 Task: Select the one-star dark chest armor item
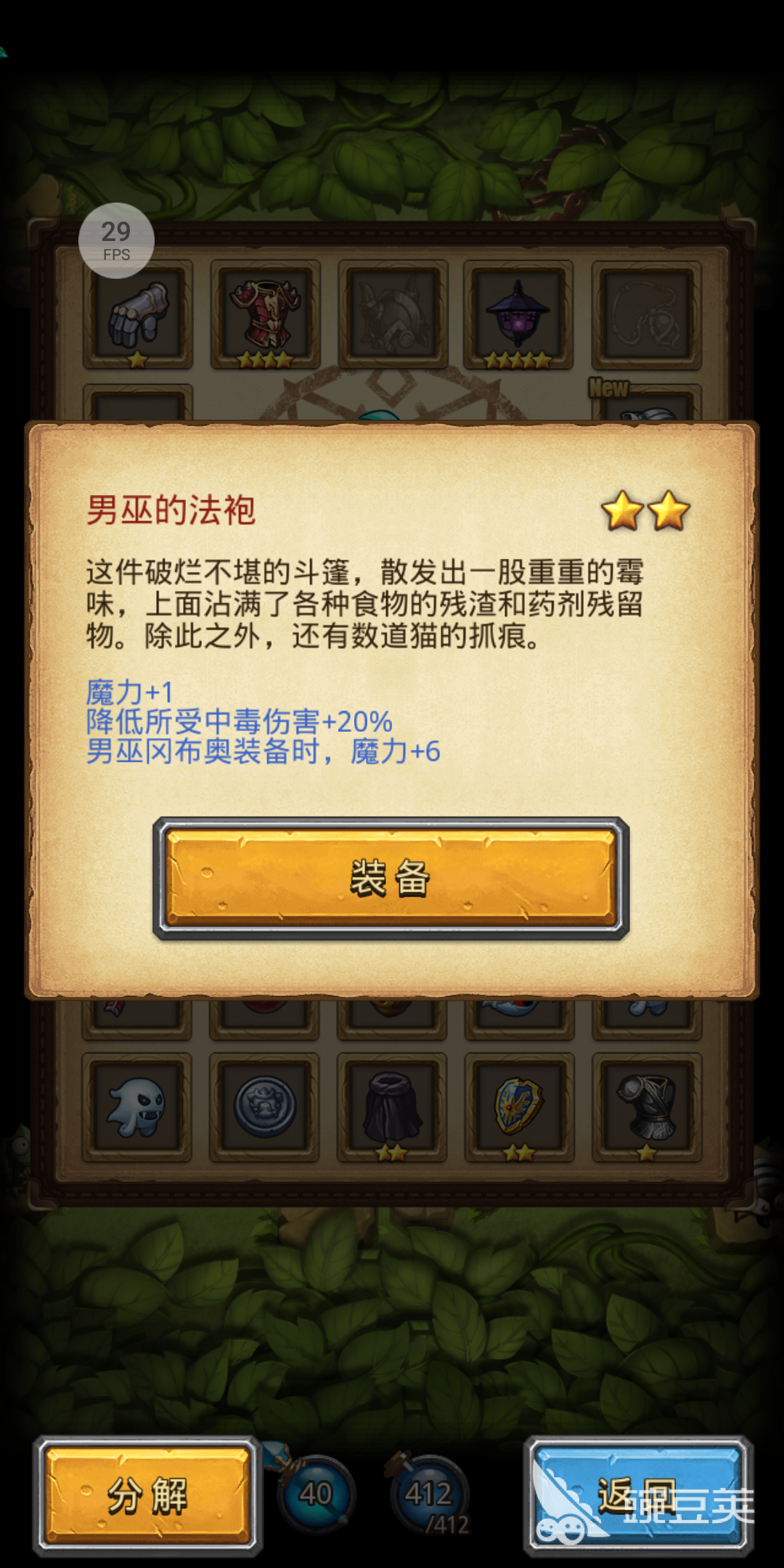(x=646, y=1107)
